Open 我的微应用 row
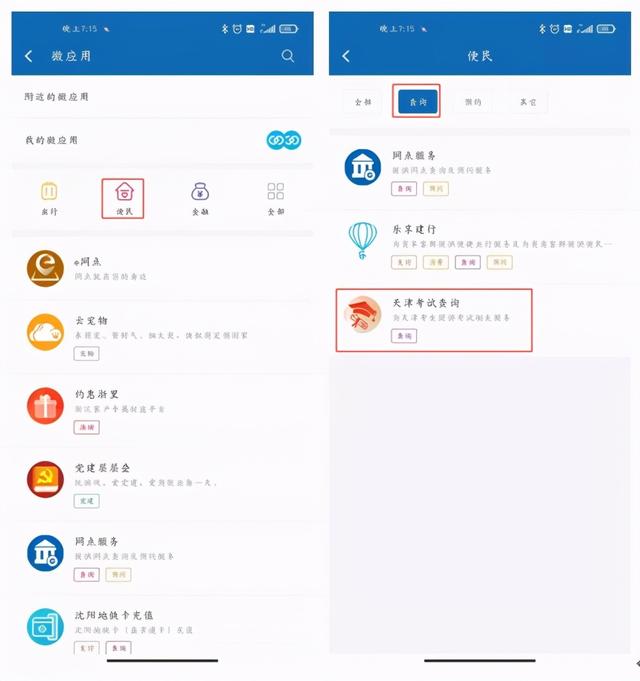 click(x=162, y=140)
